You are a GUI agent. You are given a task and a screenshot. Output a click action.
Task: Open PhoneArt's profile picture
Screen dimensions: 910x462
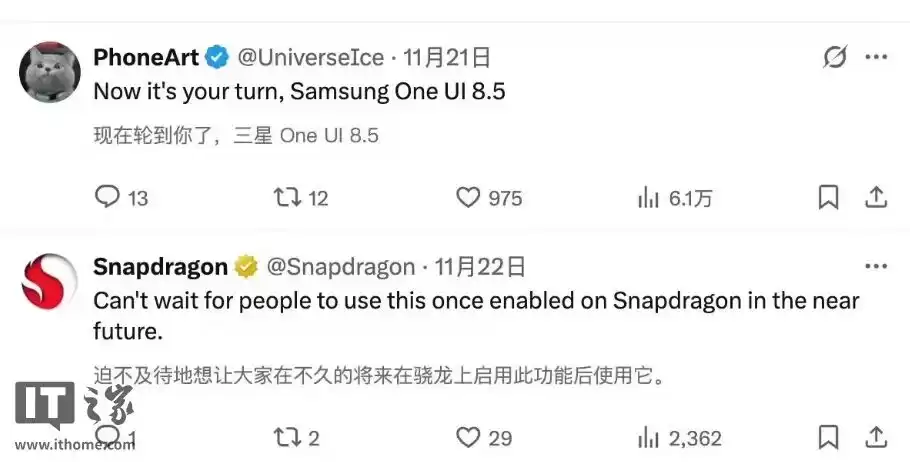click(50, 72)
